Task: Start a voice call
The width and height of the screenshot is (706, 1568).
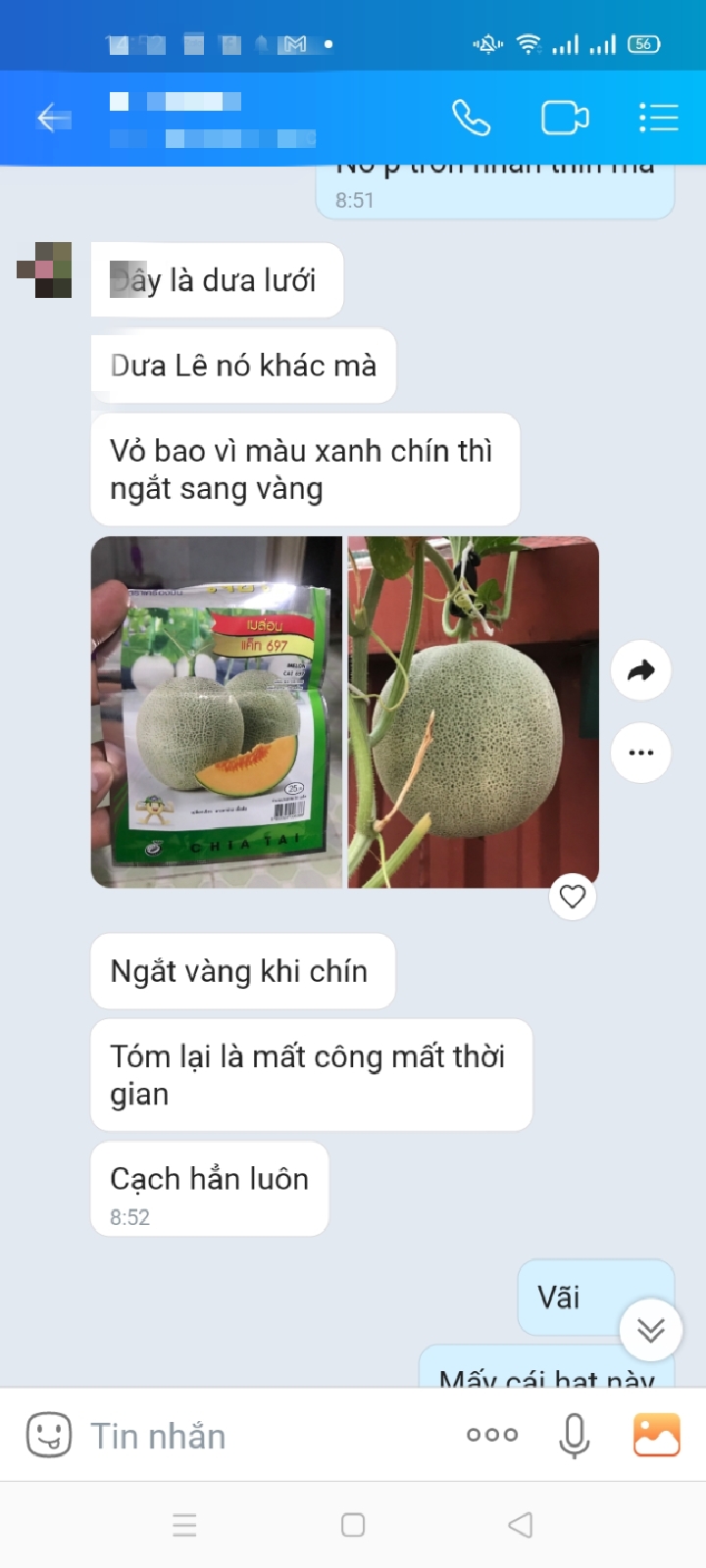Action: pyautogui.click(x=471, y=118)
